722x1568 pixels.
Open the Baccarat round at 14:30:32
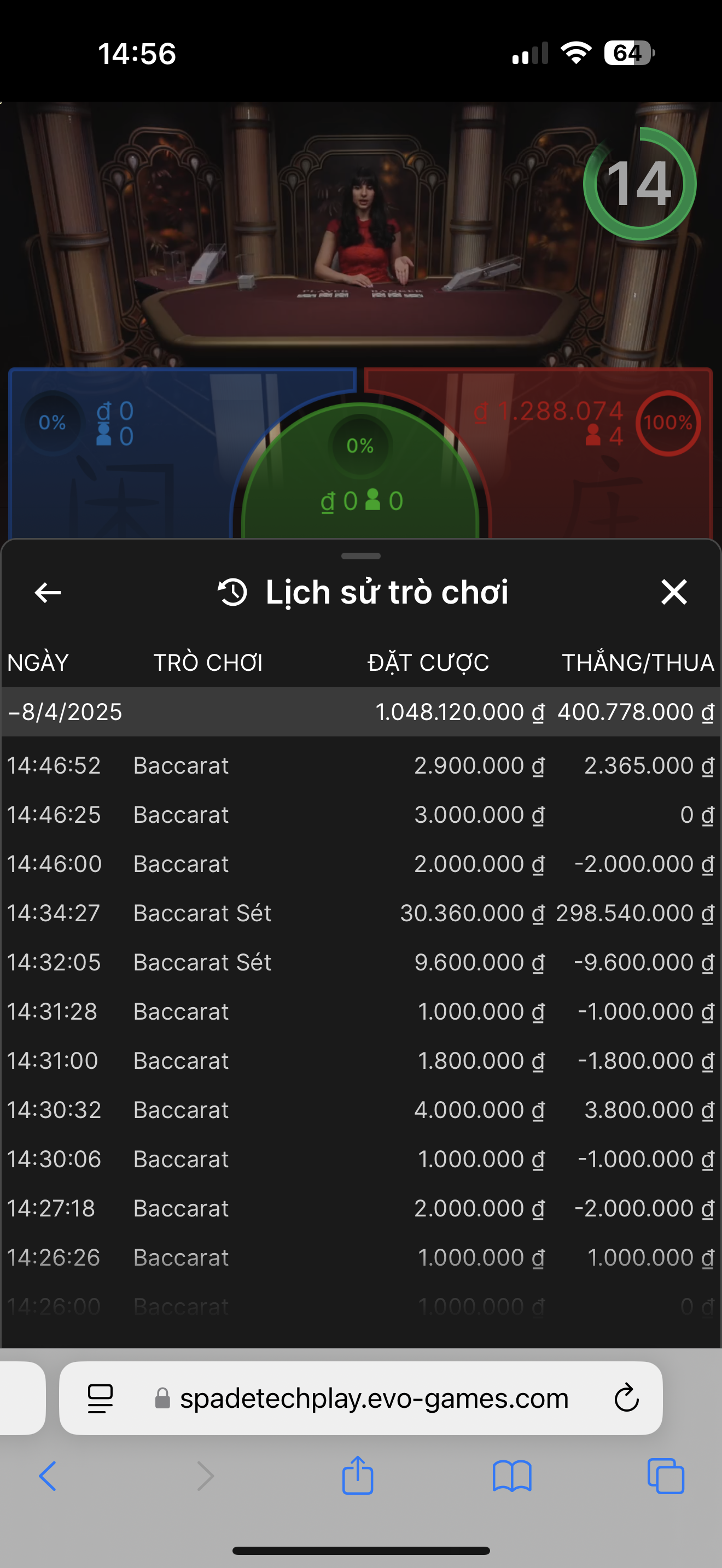(x=360, y=1110)
